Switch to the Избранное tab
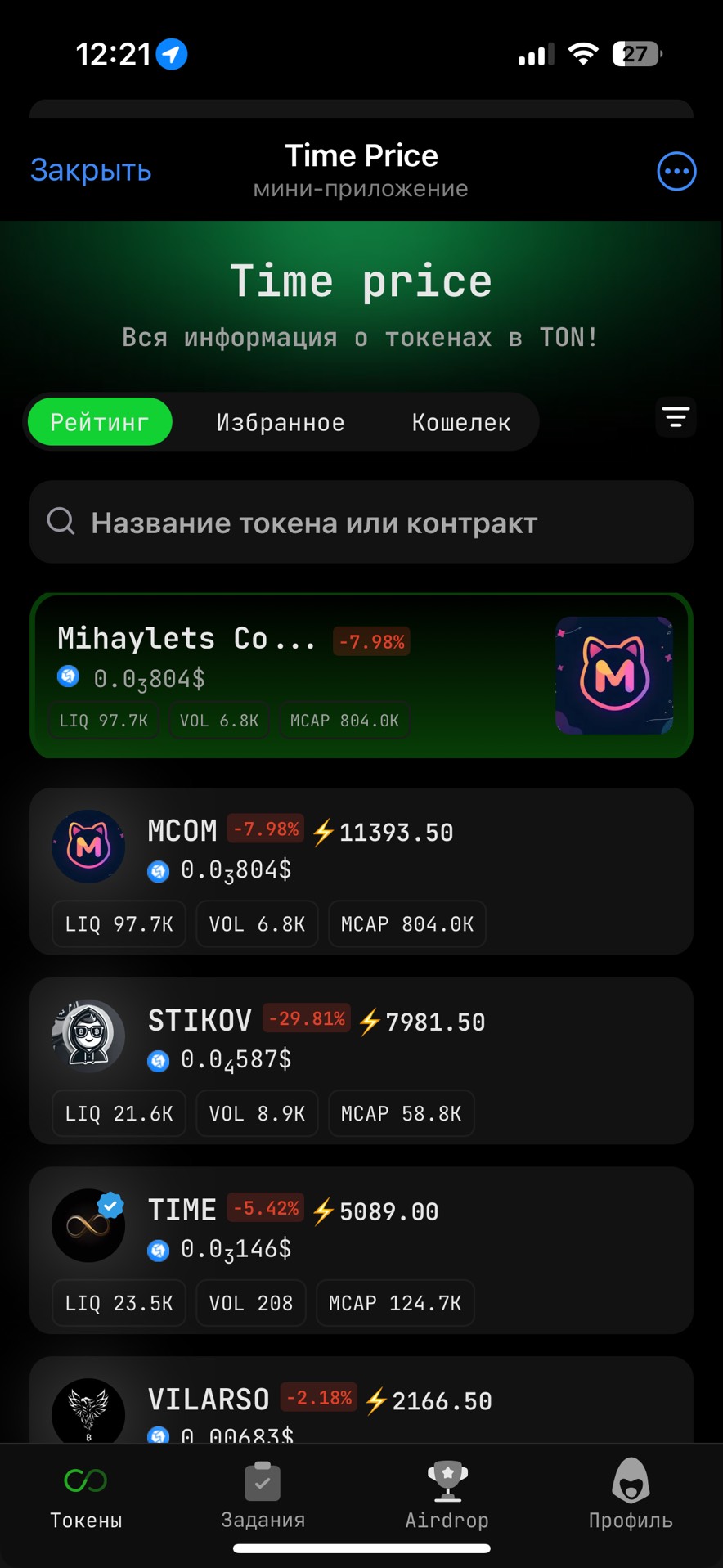Viewport: 723px width, 1568px height. point(279,421)
